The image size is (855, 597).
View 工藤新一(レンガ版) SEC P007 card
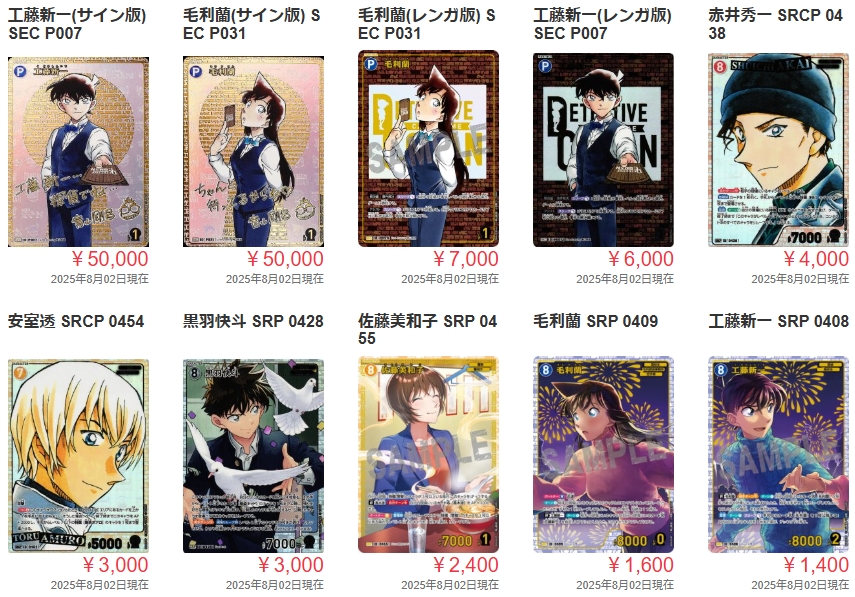603,149
